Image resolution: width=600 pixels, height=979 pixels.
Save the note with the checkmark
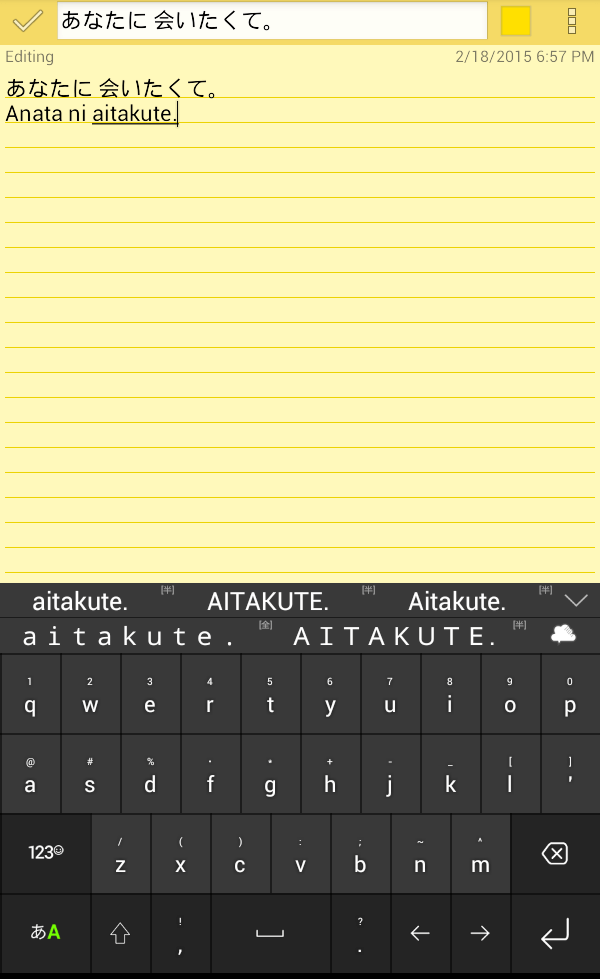pyautogui.click(x=27, y=21)
